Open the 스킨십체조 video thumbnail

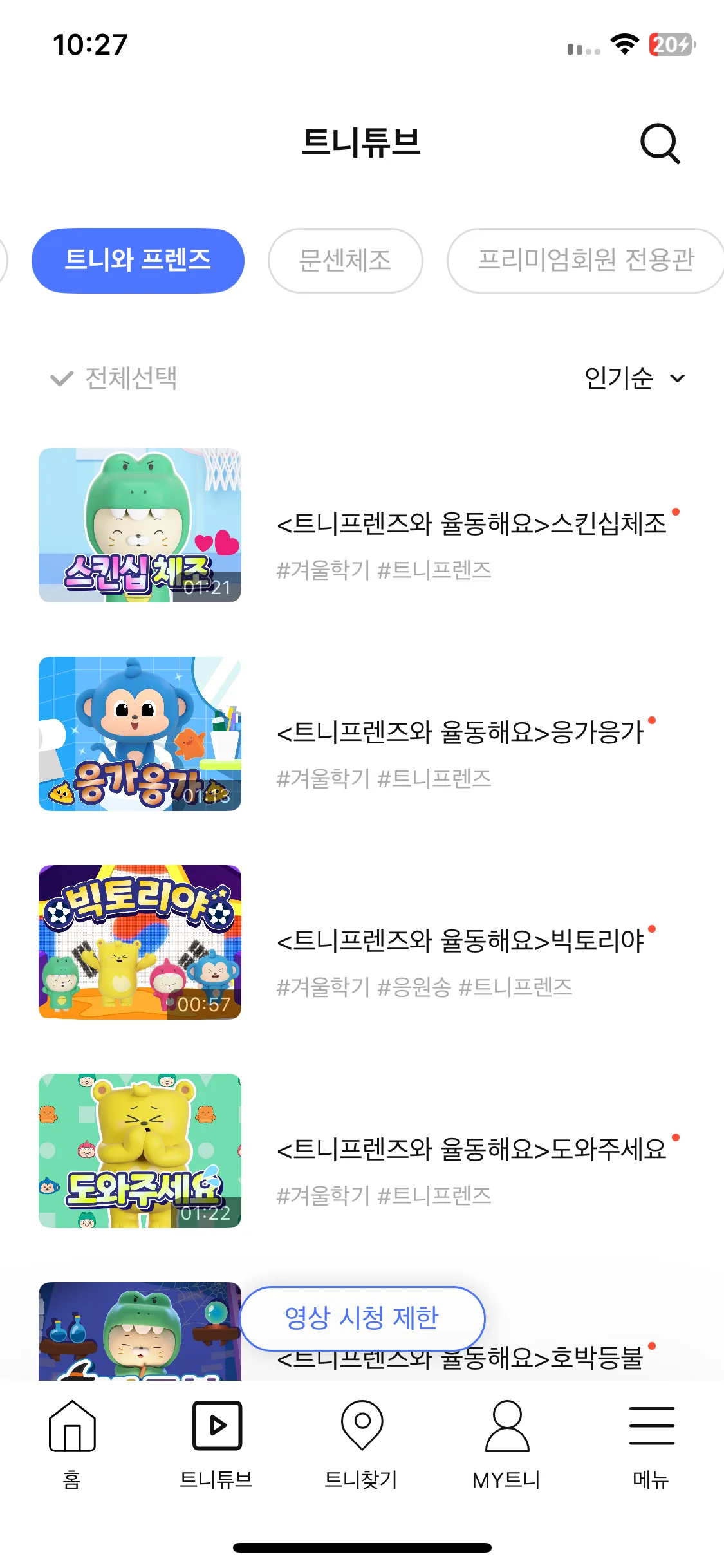click(x=139, y=524)
